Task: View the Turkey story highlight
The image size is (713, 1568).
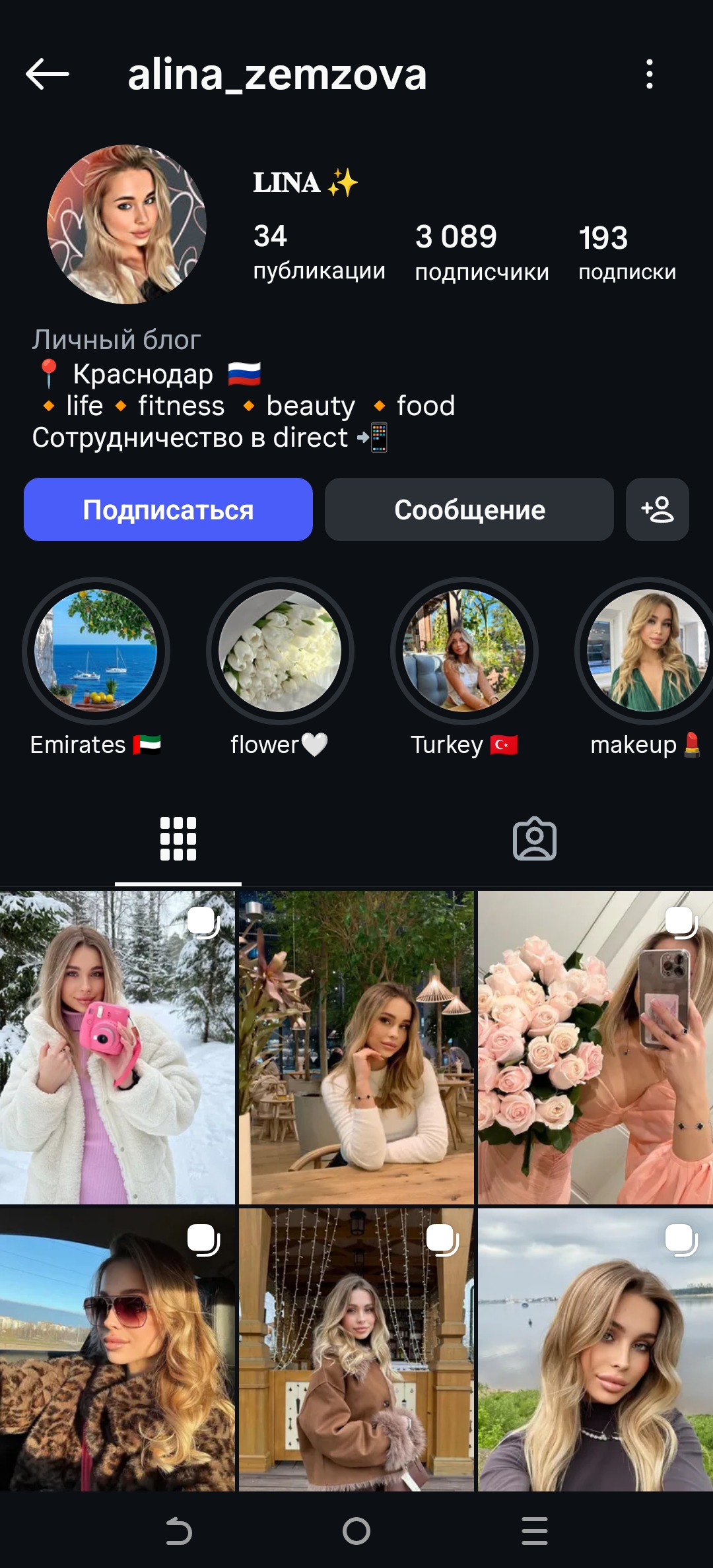Action: pyautogui.click(x=464, y=651)
